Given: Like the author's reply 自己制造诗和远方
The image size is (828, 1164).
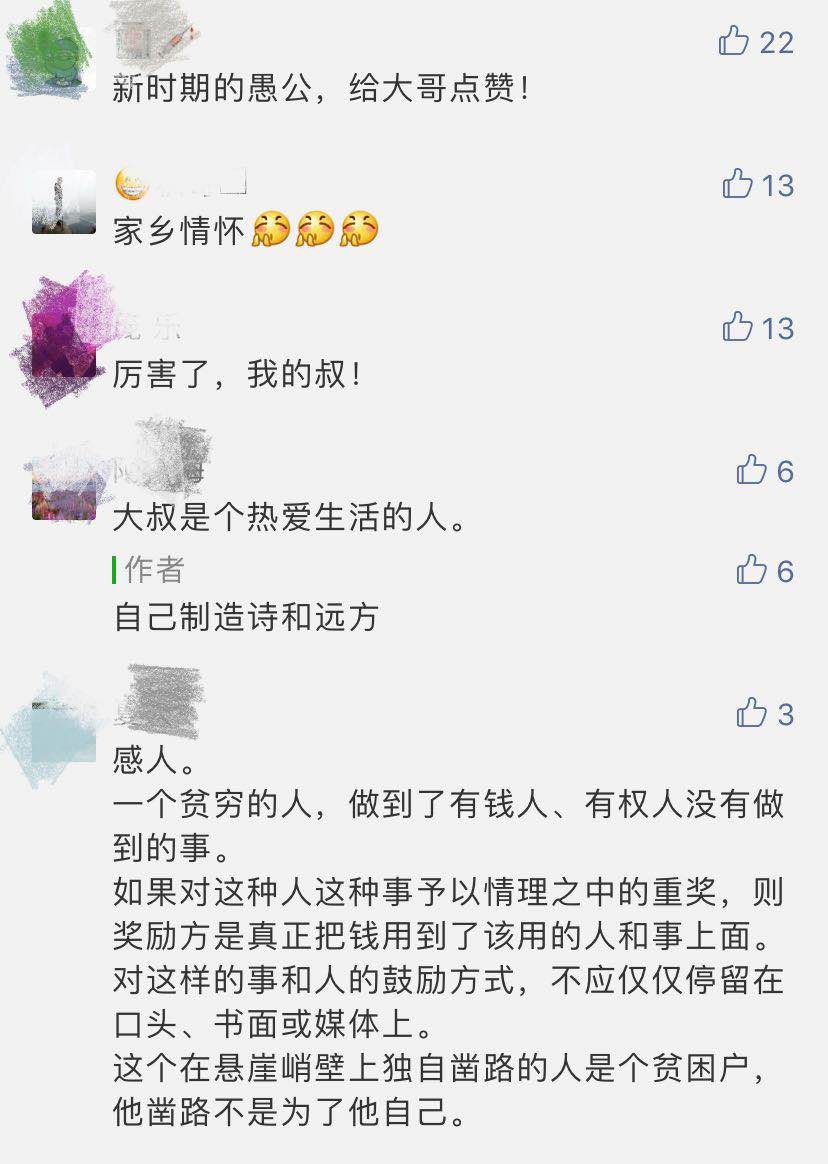Looking at the screenshot, I should point(752,570).
